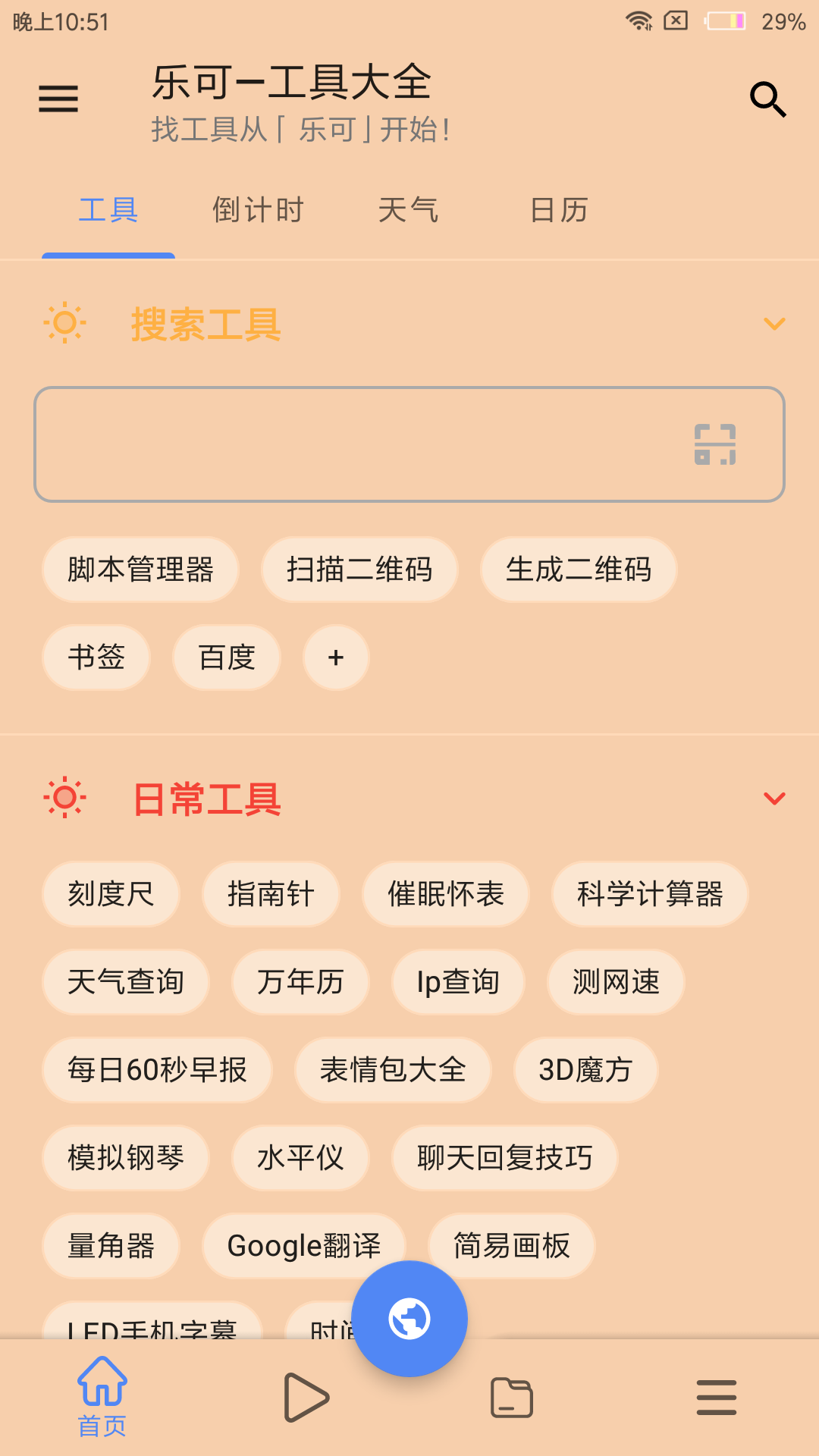This screenshot has height=1456, width=819.
Task: Open the bottom bar menu icon
Action: click(x=717, y=1397)
